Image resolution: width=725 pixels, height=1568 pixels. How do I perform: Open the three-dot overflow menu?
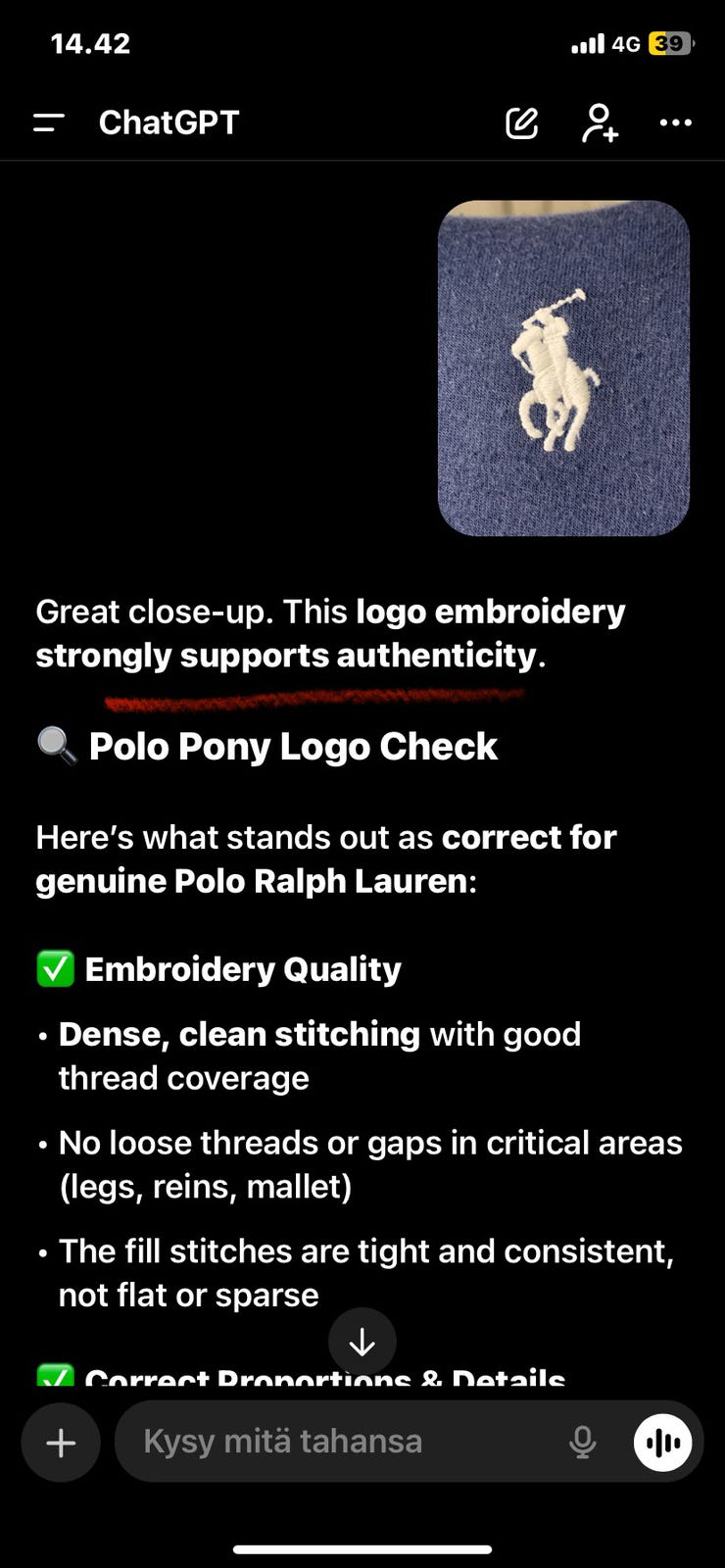[676, 123]
